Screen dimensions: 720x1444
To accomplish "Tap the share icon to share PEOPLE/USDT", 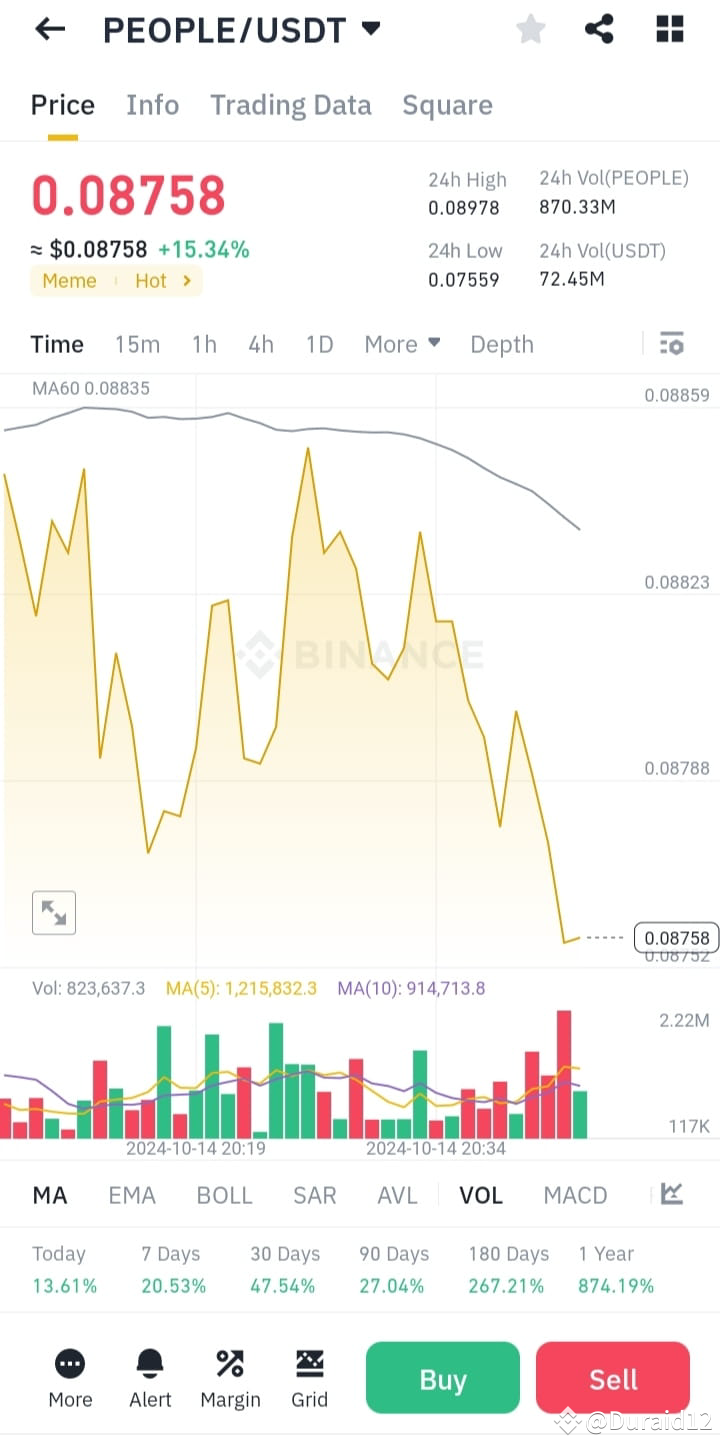I will coord(599,29).
